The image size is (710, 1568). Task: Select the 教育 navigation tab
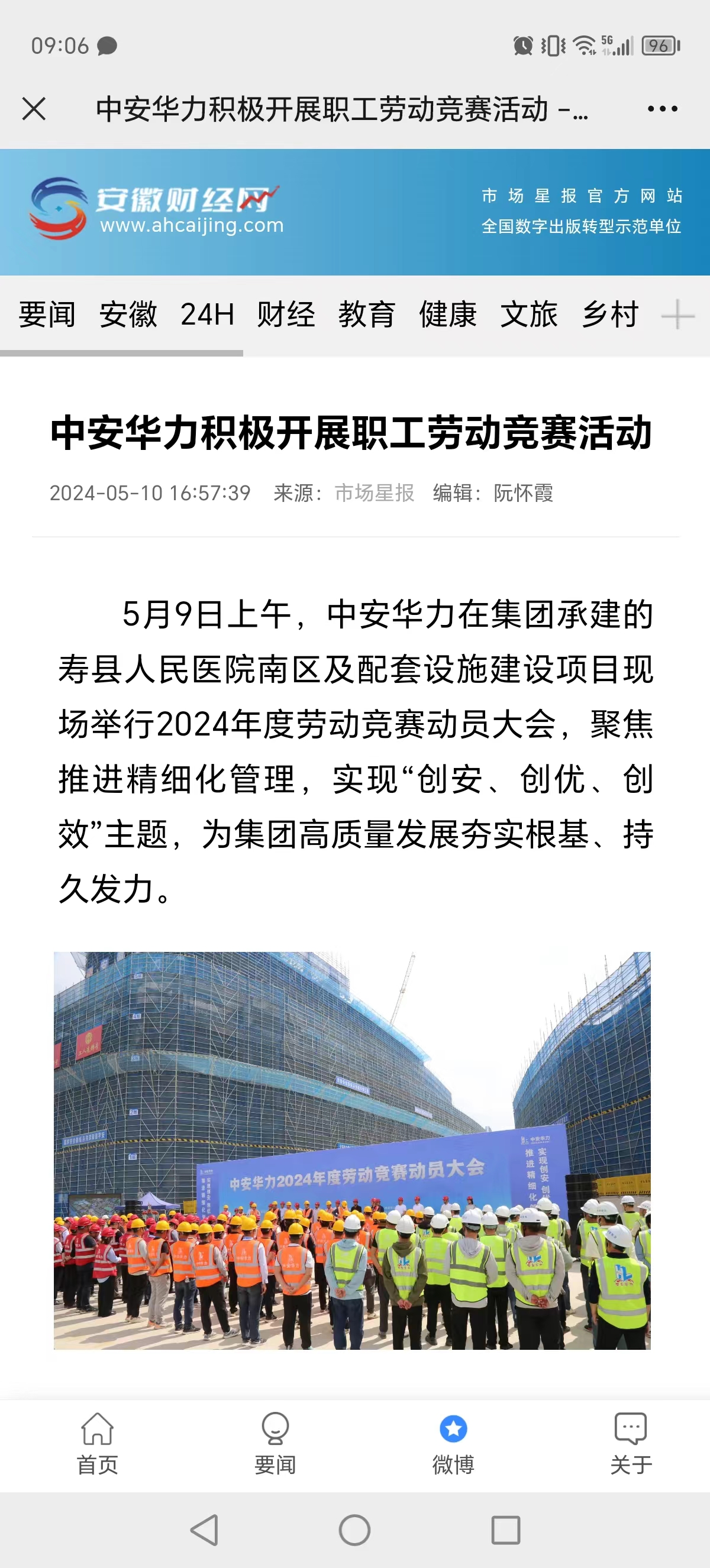[x=367, y=315]
